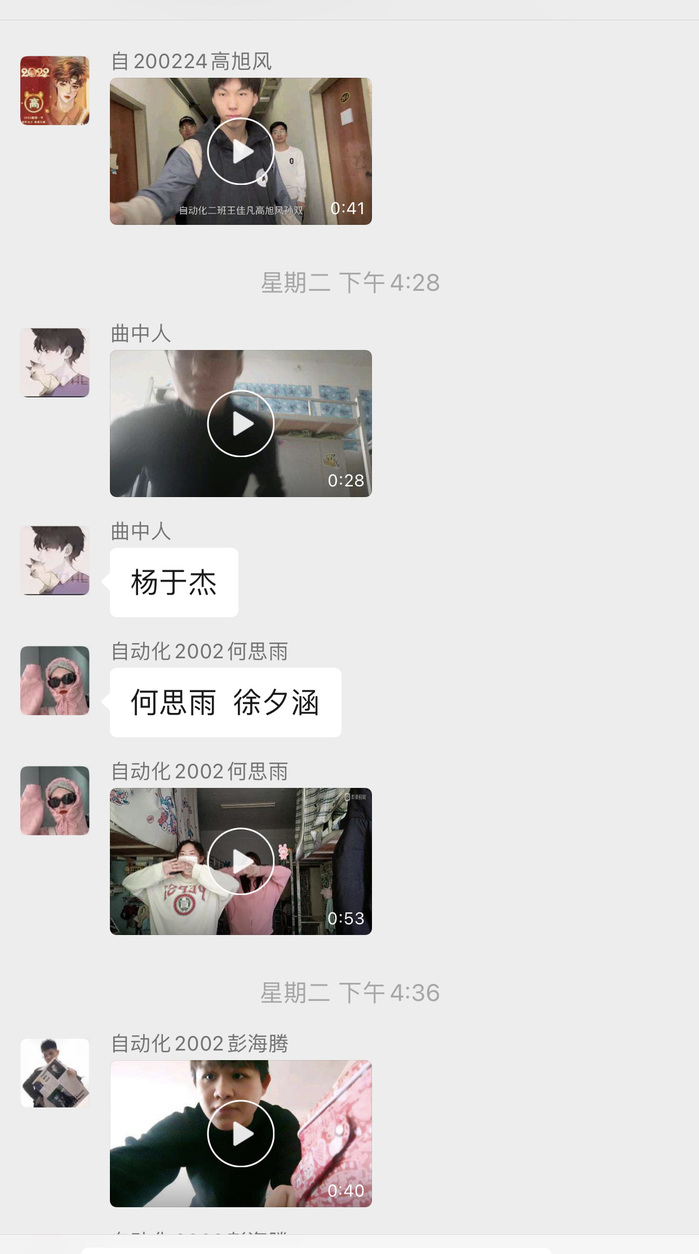
Task: Play 曲中人's 0:28 video
Action: (240, 423)
